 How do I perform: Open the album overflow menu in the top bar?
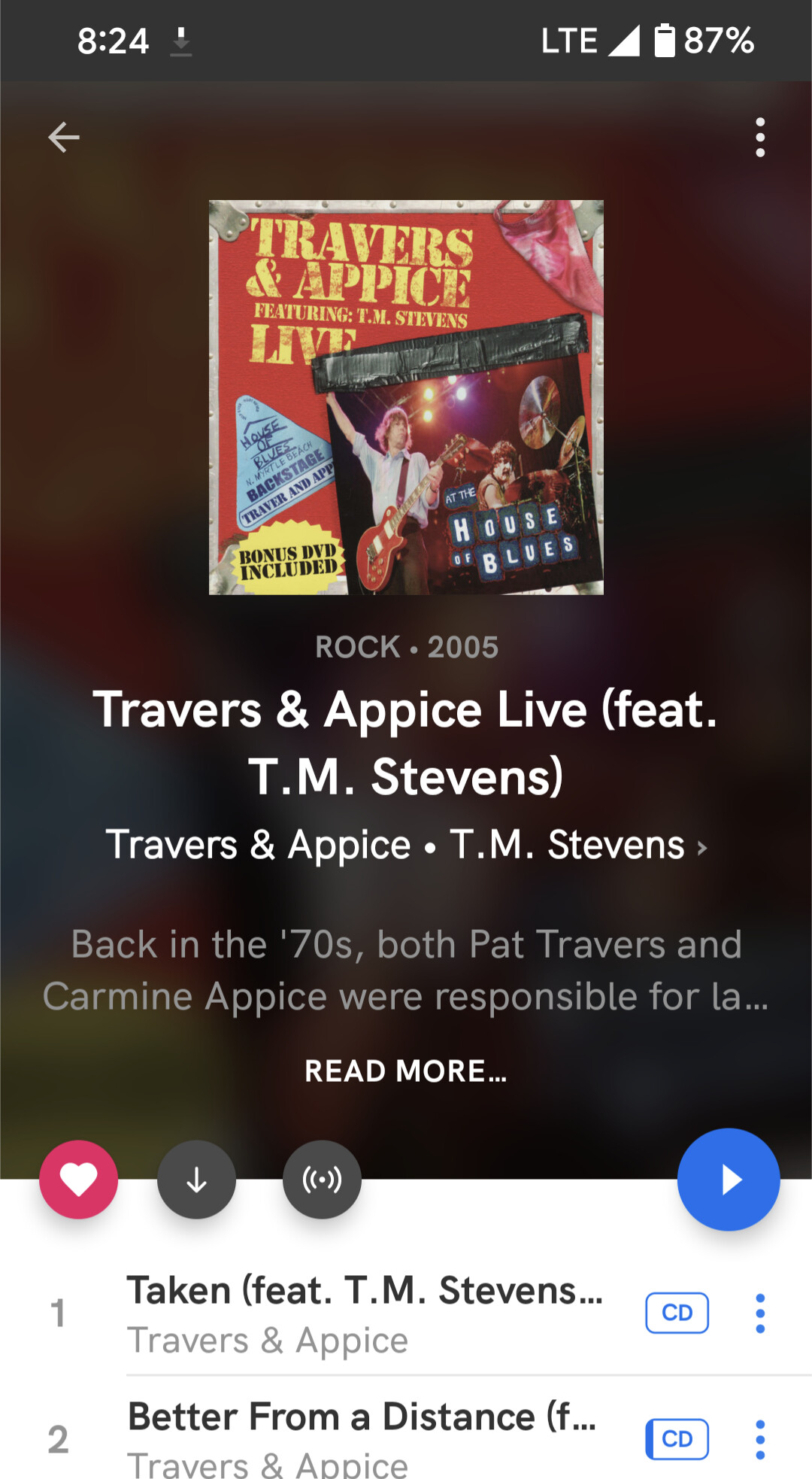[760, 137]
